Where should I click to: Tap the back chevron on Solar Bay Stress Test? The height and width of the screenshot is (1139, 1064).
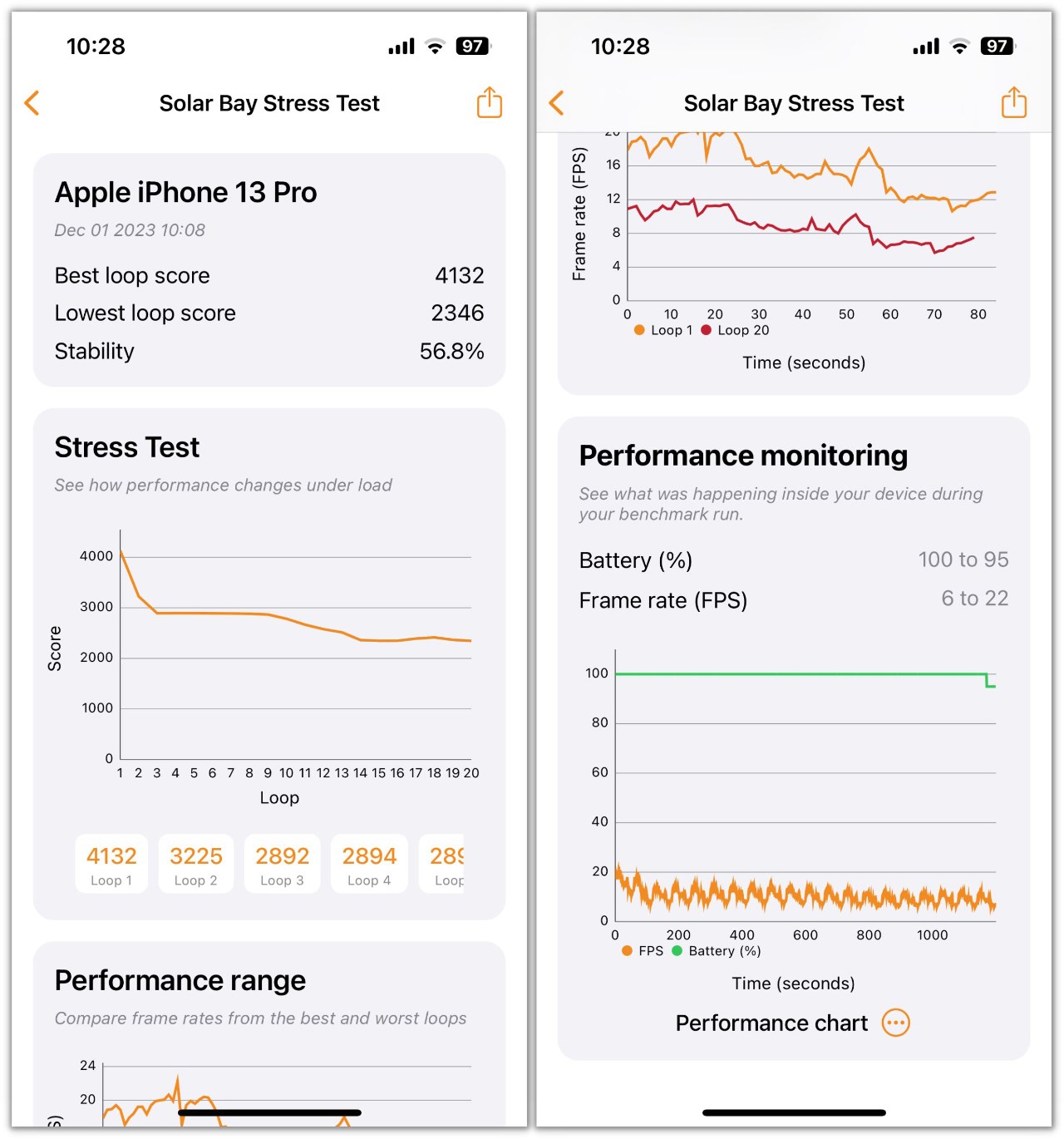click(32, 103)
